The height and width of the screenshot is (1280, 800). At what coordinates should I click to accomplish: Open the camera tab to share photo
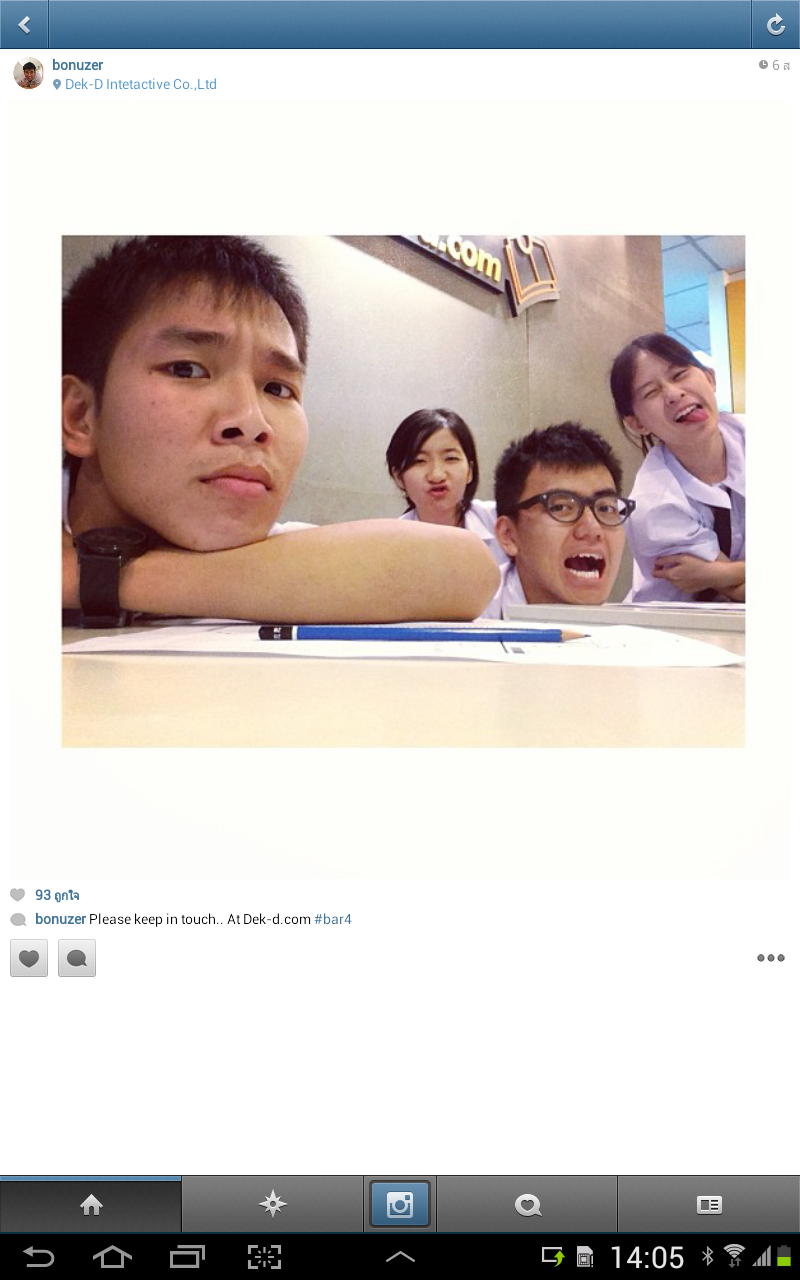coord(400,1205)
